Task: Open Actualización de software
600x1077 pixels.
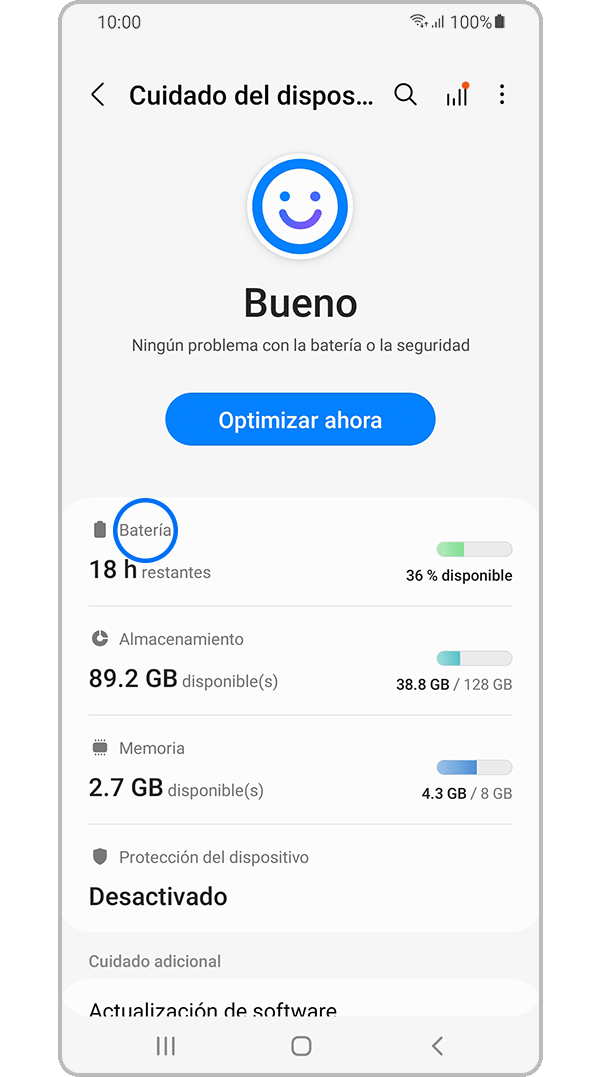Action: tap(212, 1008)
